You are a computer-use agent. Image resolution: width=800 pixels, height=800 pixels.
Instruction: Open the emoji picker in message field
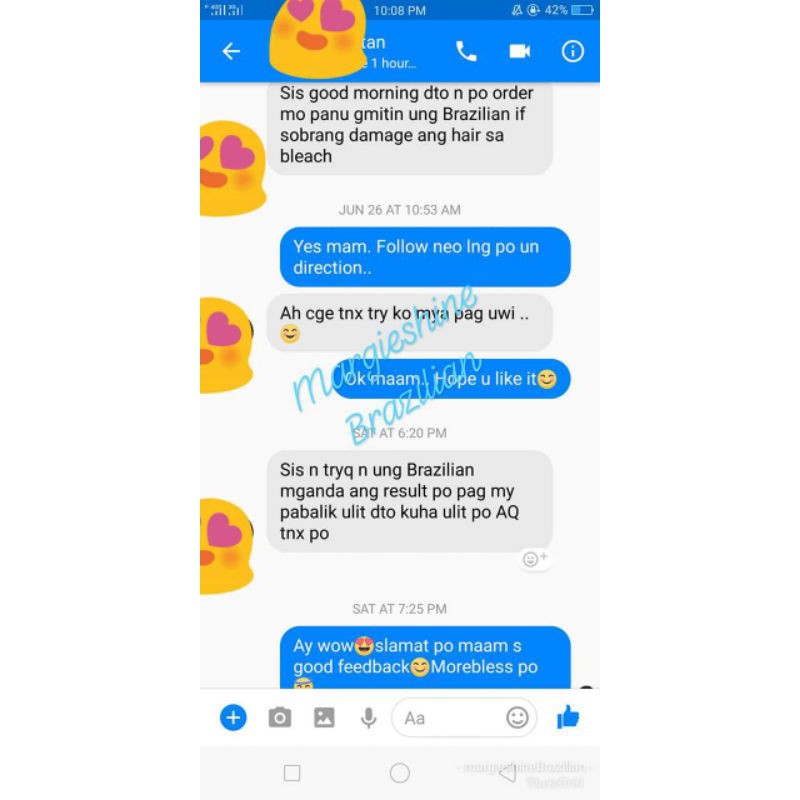[x=517, y=717]
